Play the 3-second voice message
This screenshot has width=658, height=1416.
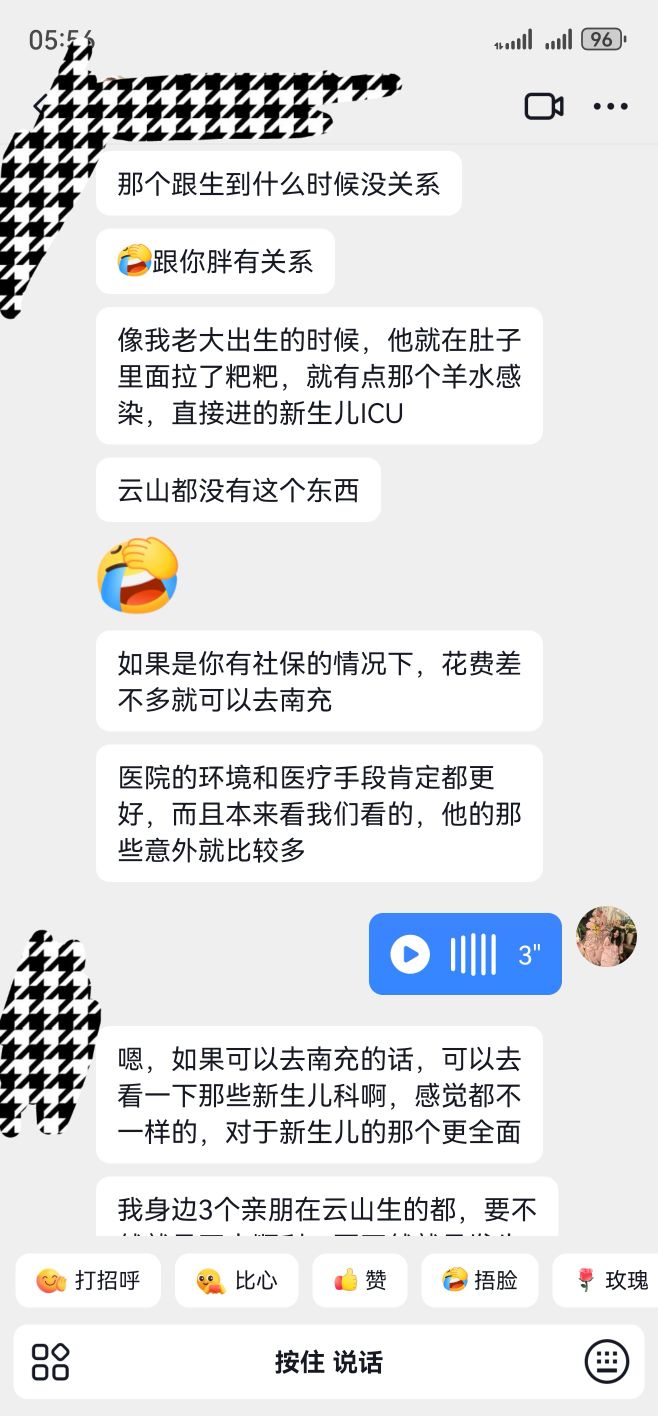[410, 954]
